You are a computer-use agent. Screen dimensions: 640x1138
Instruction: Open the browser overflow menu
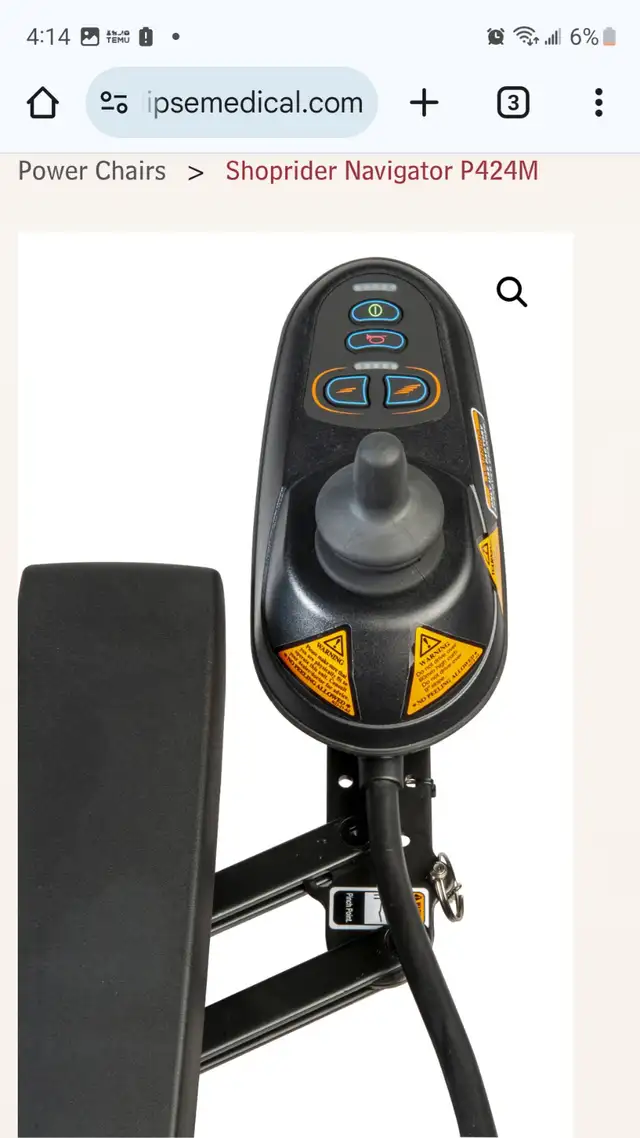[599, 102]
